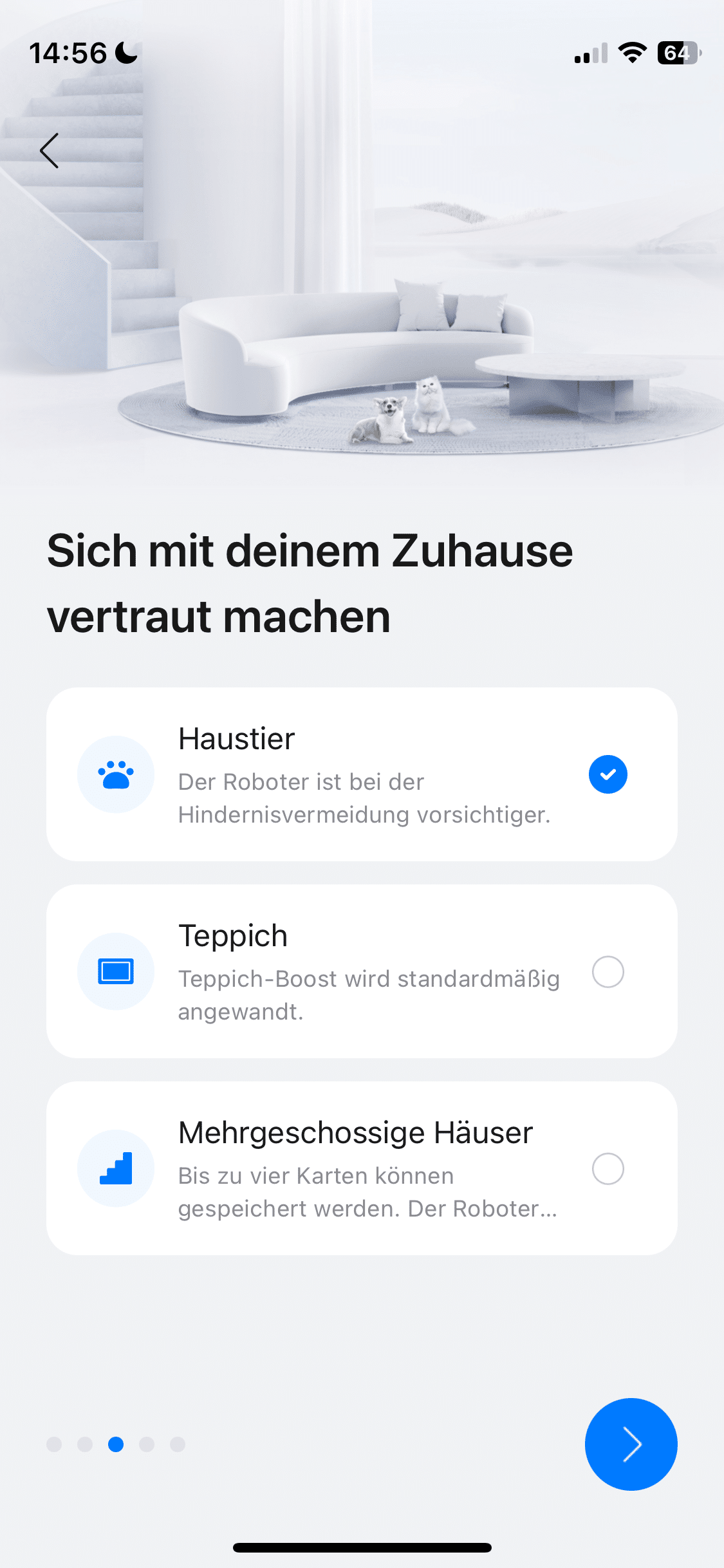Select the Teppich option
This screenshot has height=1568, width=724.
coord(608,971)
